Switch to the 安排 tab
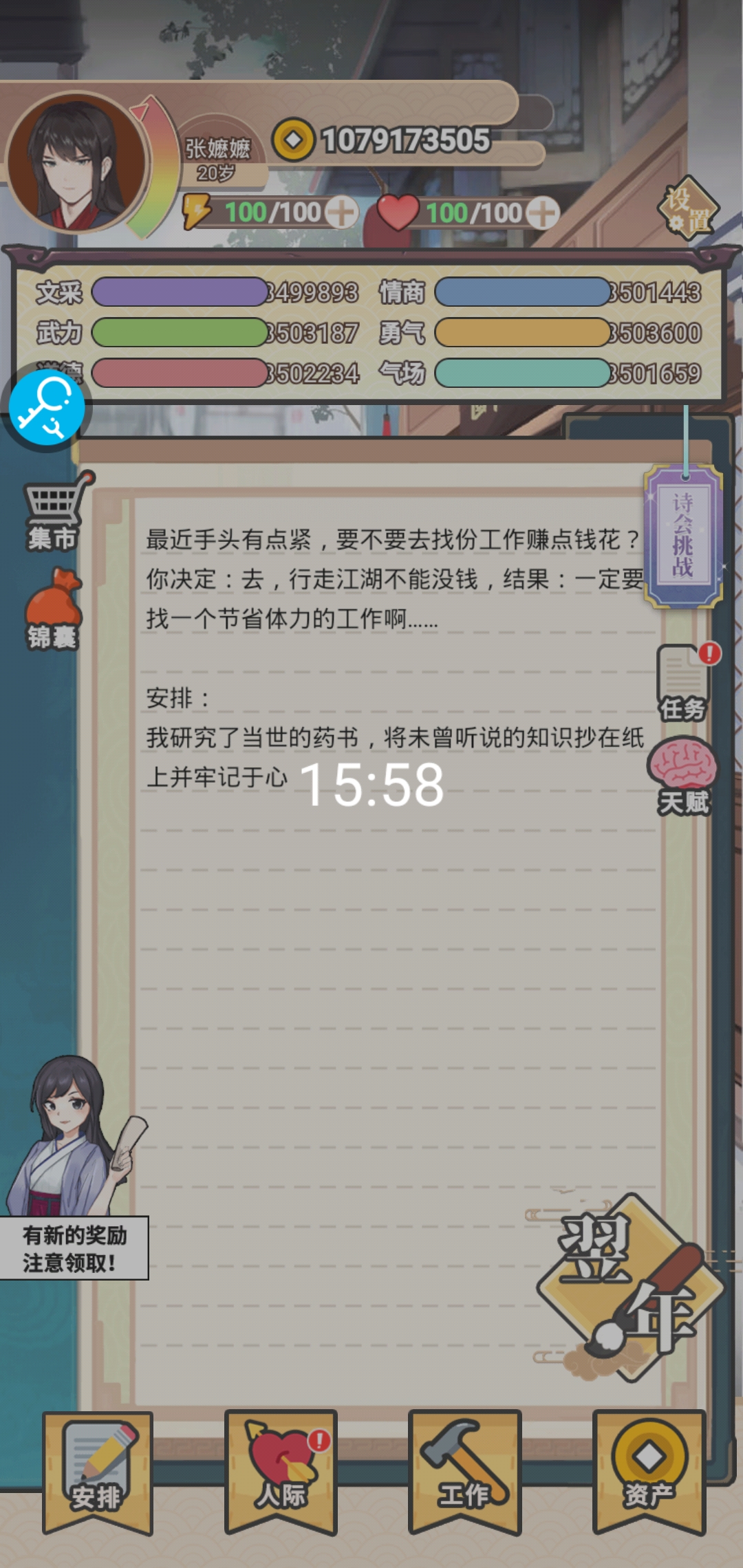The image size is (743, 1568). (97, 1470)
